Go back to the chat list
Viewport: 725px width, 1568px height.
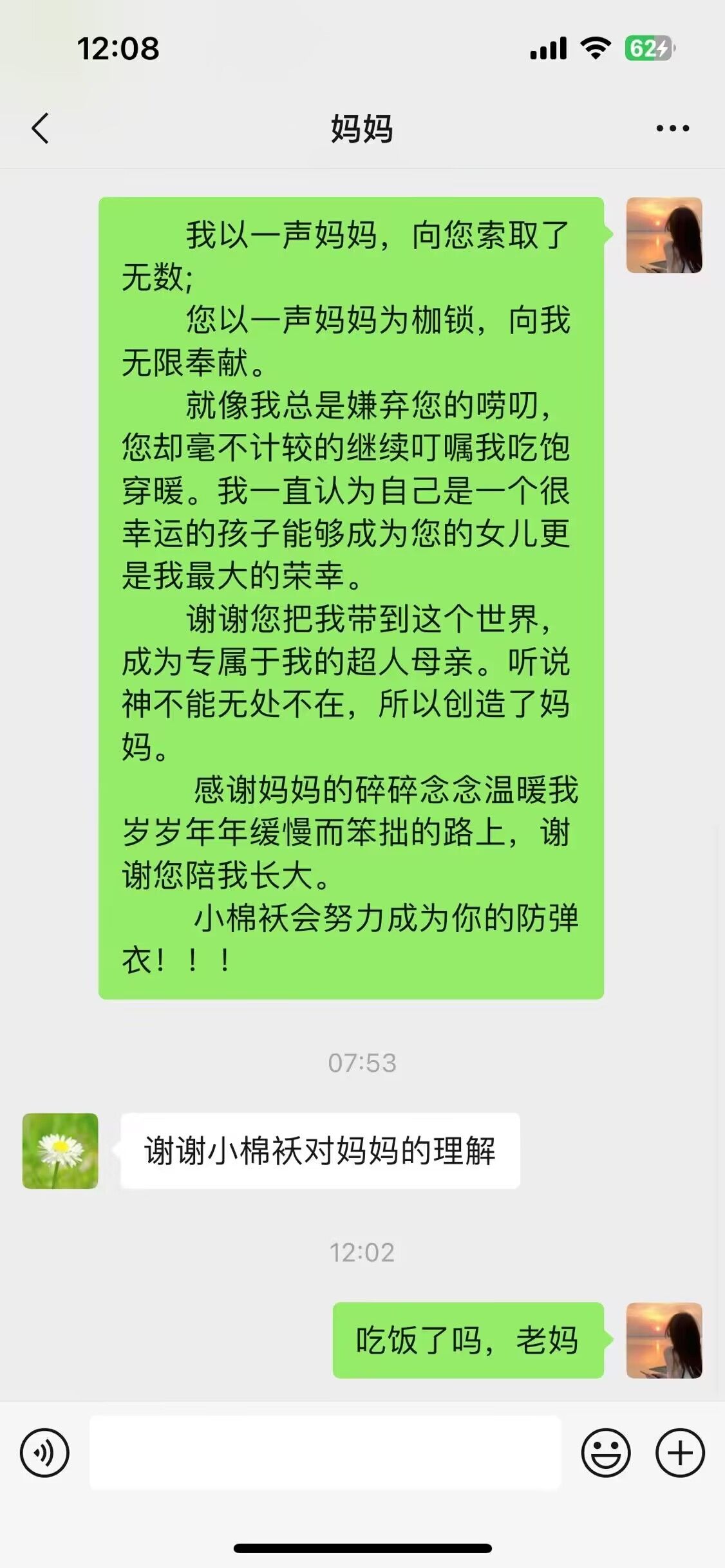point(40,128)
